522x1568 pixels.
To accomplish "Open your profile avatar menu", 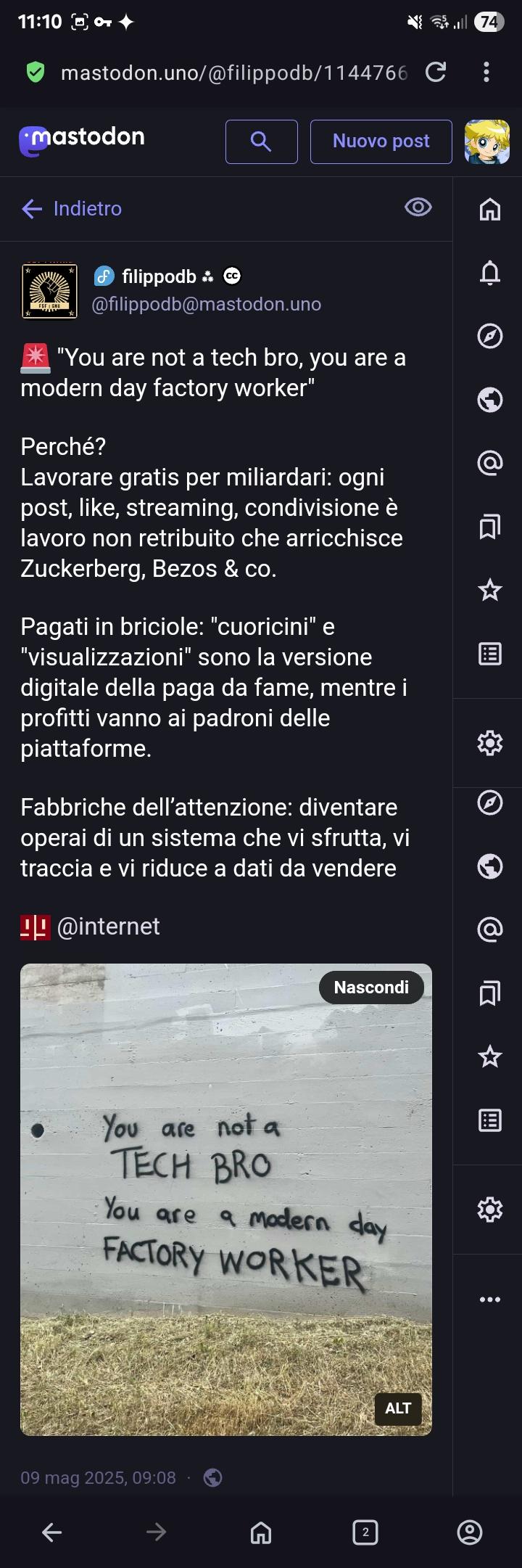I will 486,141.
